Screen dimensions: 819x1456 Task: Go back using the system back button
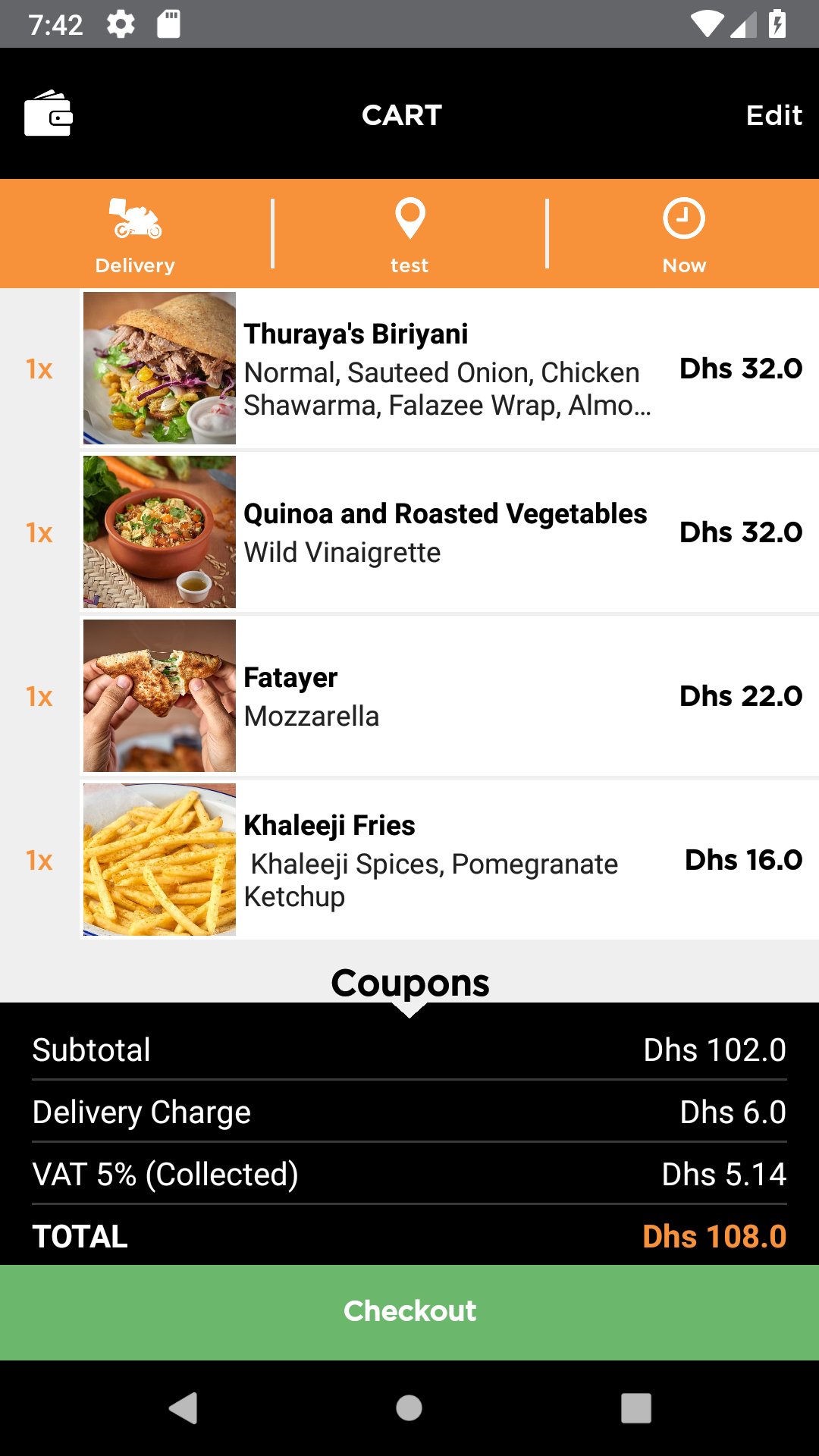click(183, 1408)
